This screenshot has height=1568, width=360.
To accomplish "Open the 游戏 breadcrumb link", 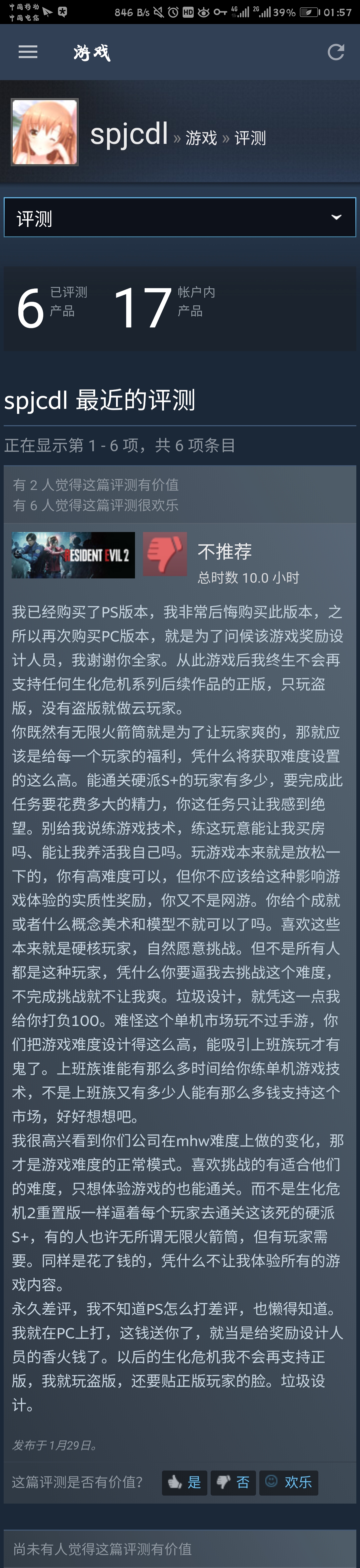I will [x=201, y=138].
